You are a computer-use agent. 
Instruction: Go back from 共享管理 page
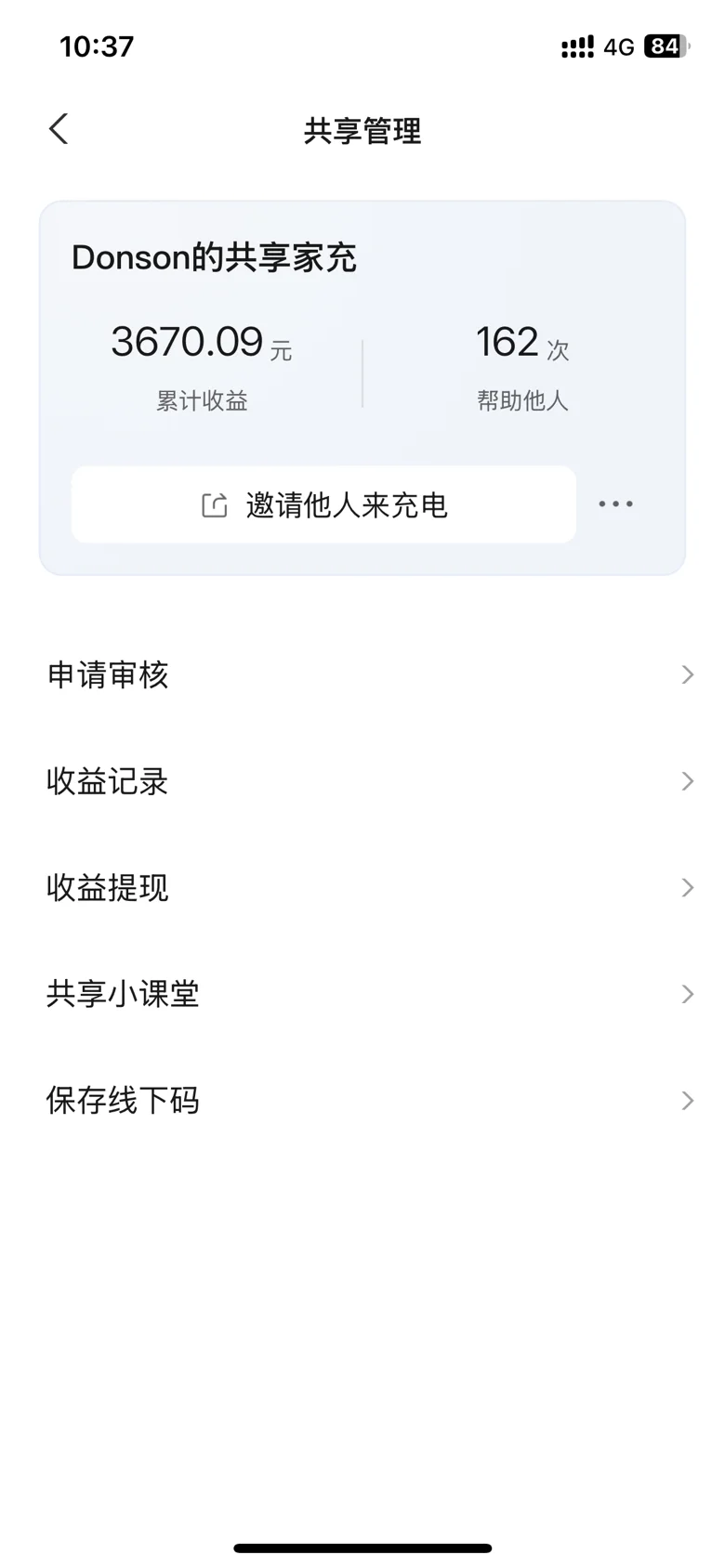tap(59, 129)
